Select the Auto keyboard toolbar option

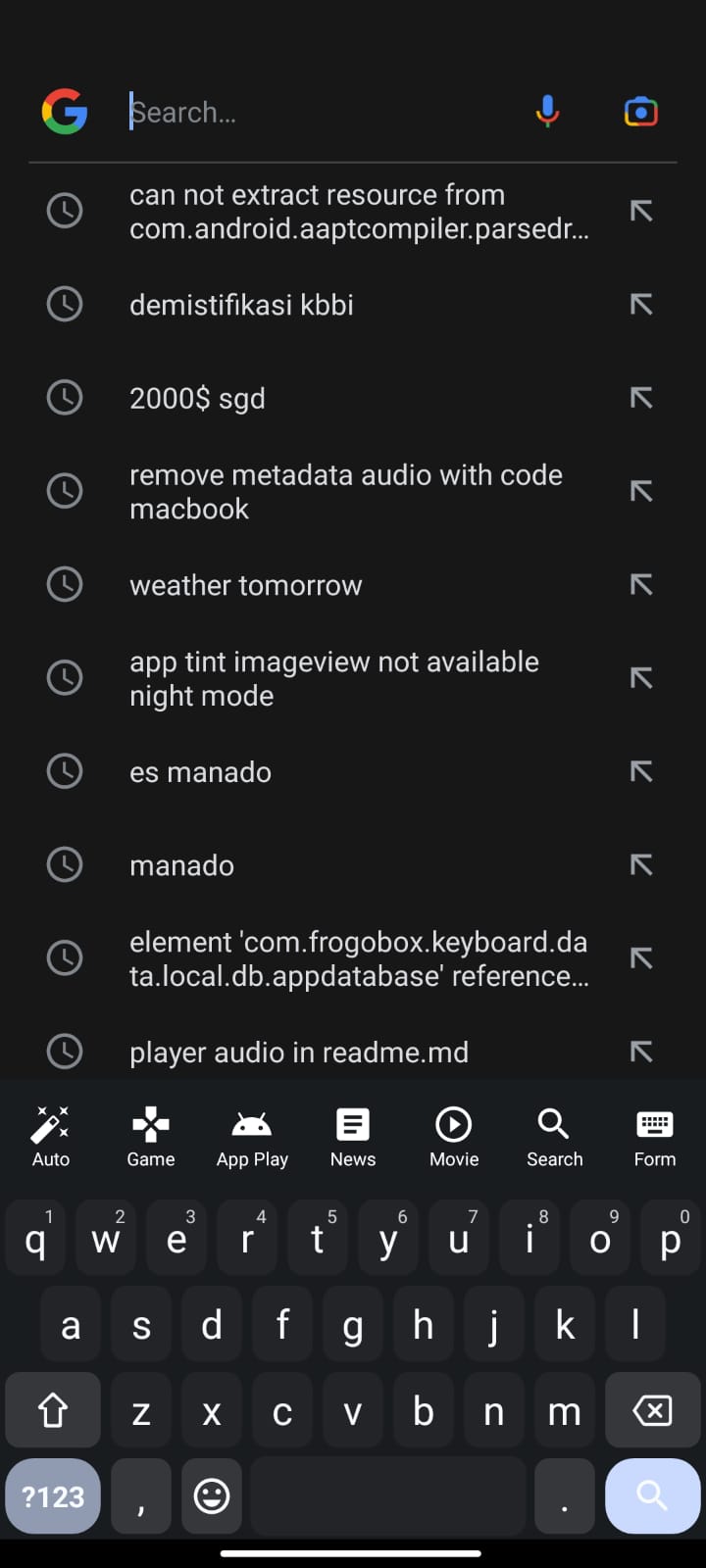(51, 1137)
